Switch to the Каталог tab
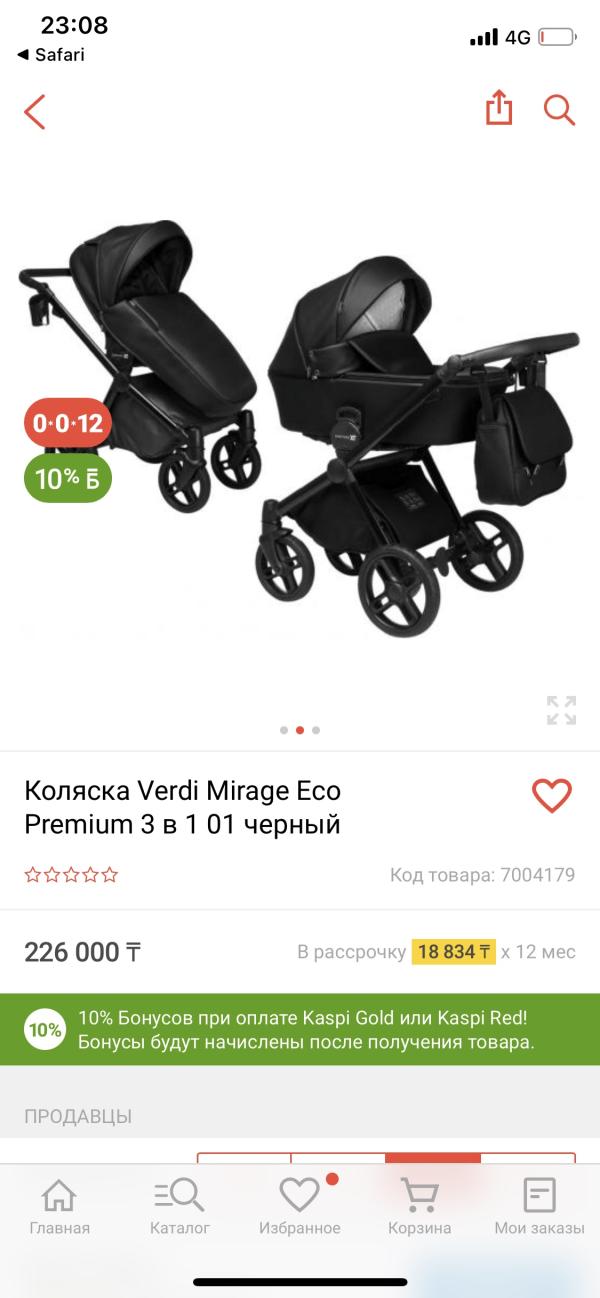The image size is (600, 1298). (180, 1206)
